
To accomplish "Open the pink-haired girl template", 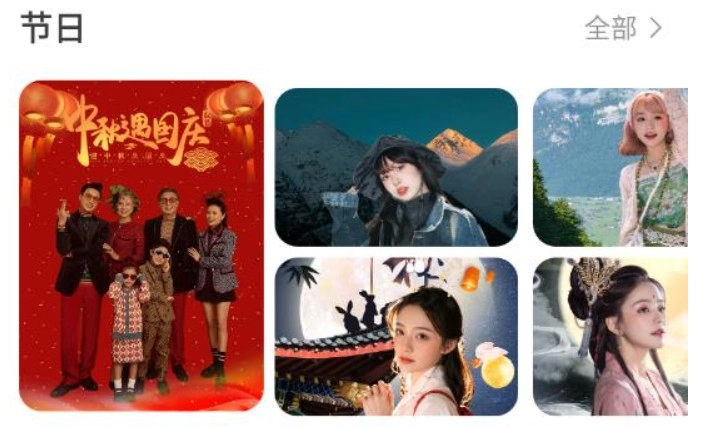I will pos(610,167).
